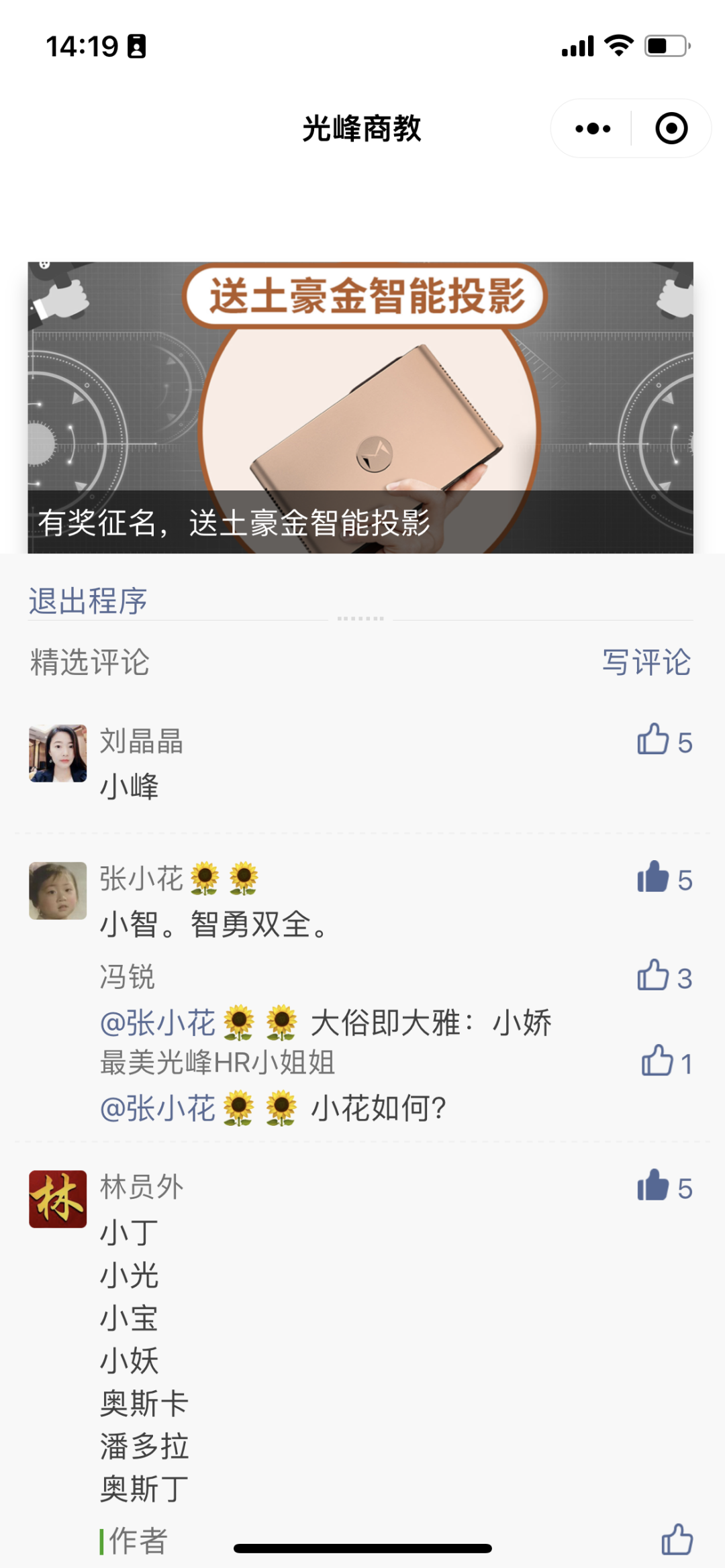Screen dimensions: 725x1568
Task: Unlike 张小花's comment
Action: [654, 877]
